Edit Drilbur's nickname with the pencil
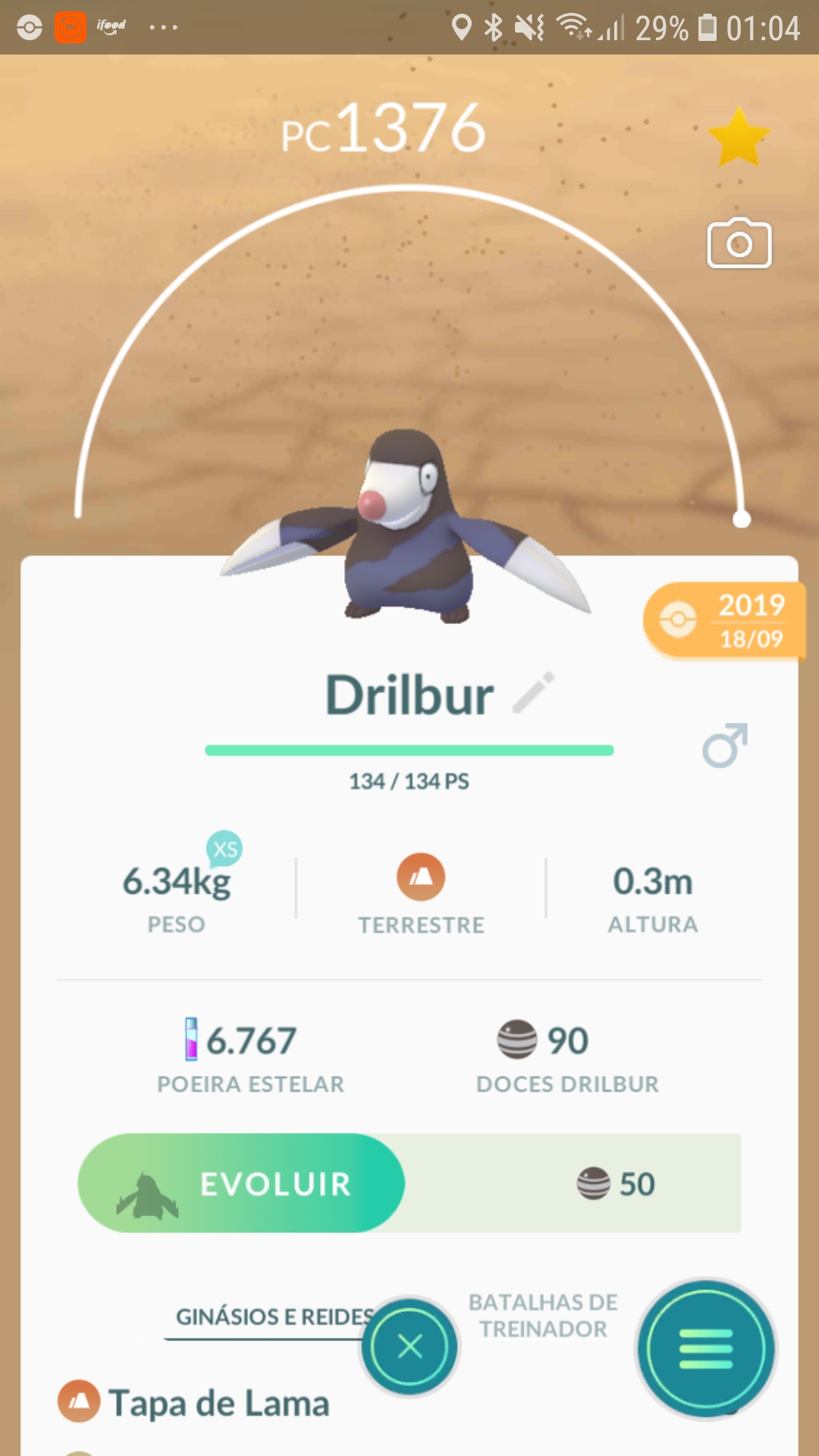The image size is (819, 1456). [x=534, y=693]
